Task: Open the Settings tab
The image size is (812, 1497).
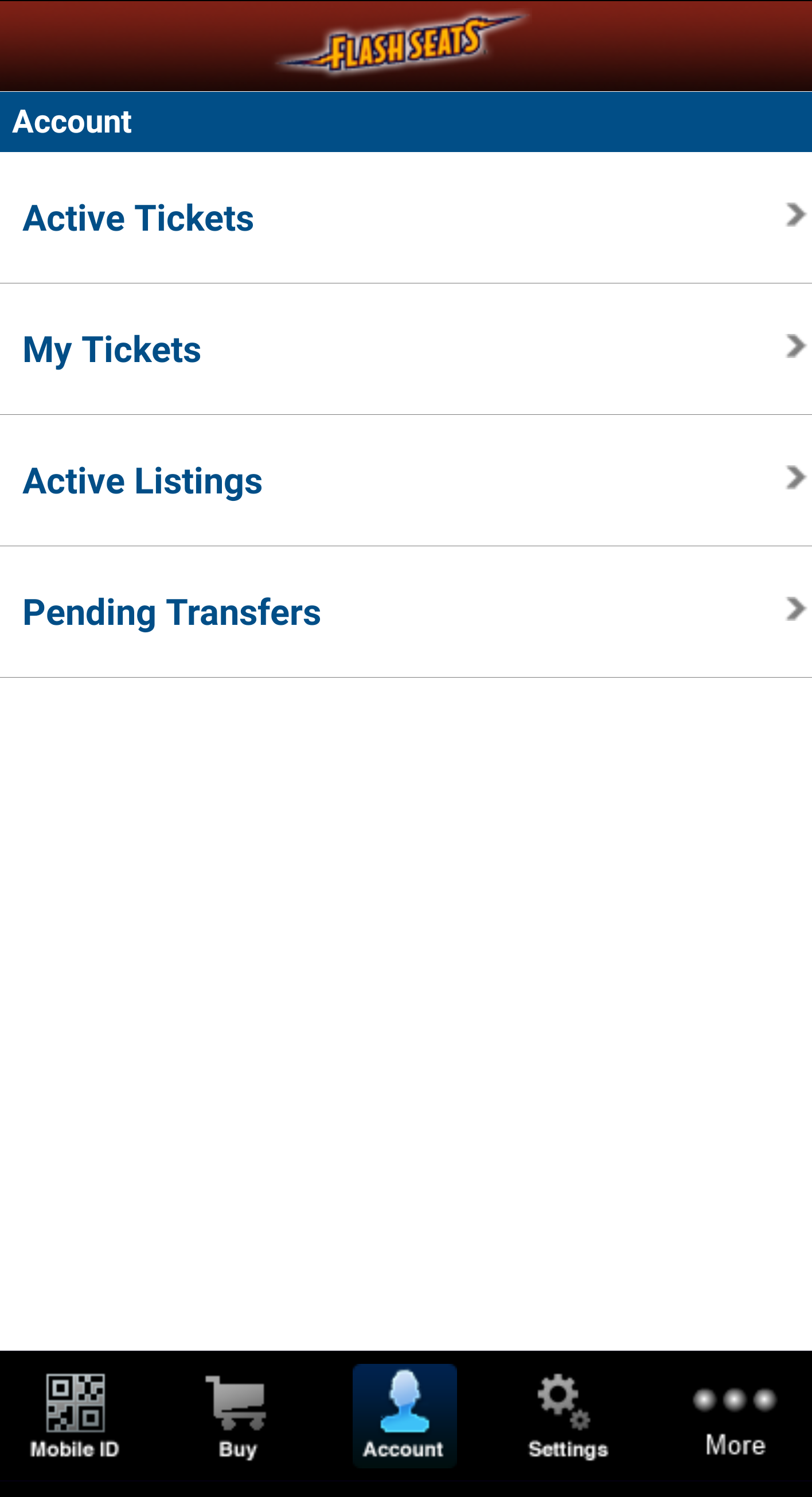Action: click(568, 1417)
